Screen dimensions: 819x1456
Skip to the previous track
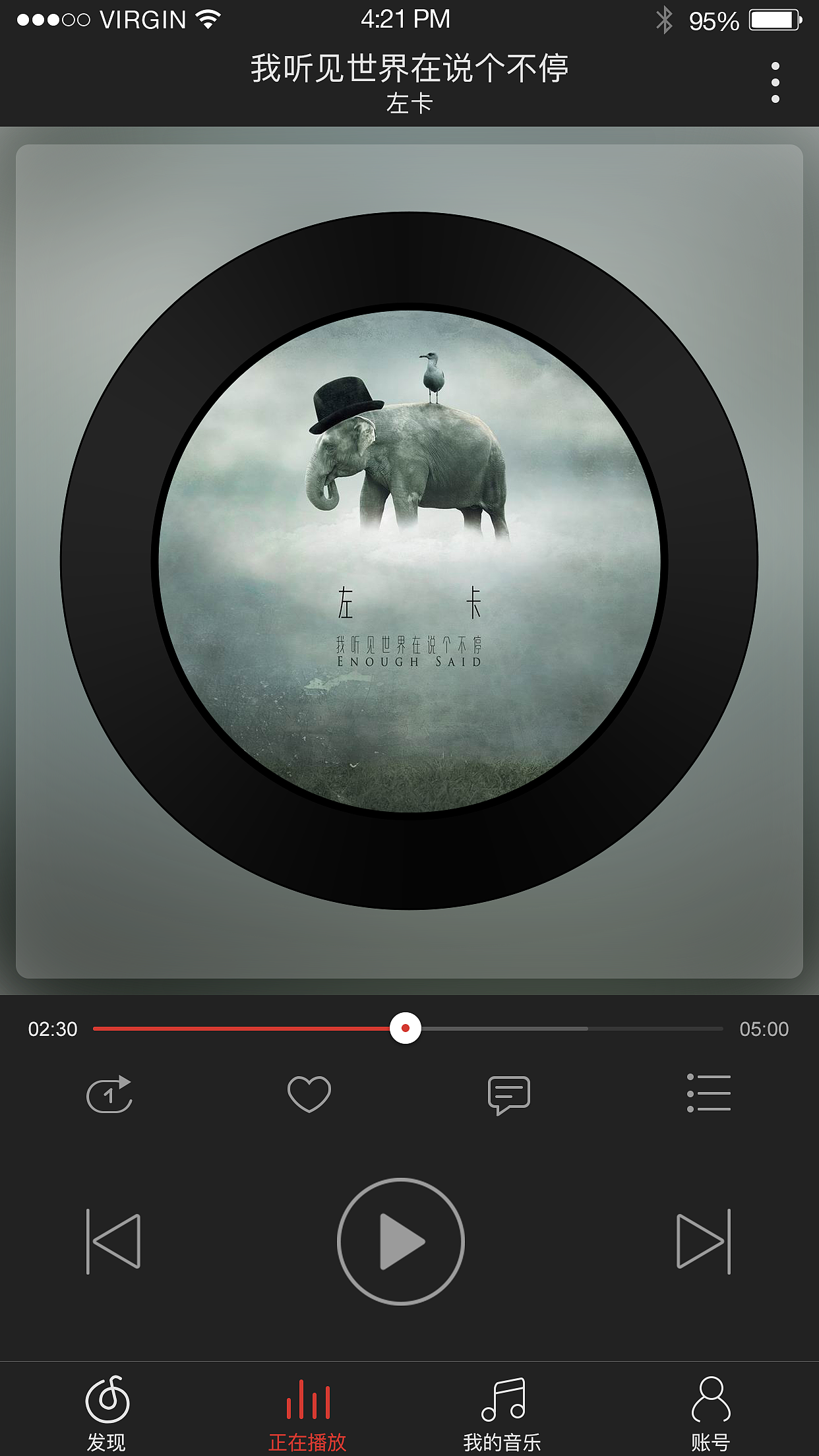pos(114,1241)
